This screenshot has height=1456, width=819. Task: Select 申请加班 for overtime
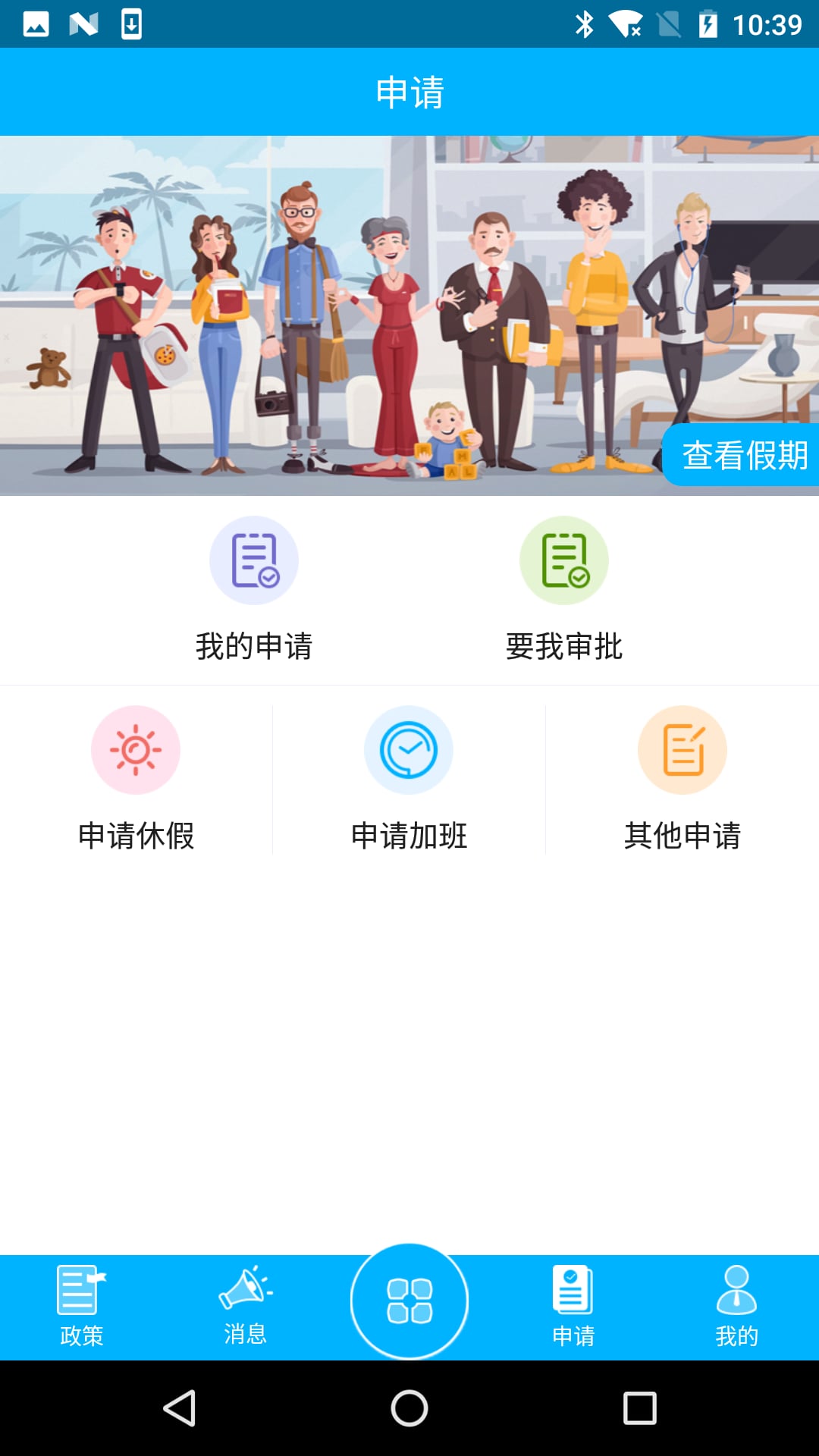click(x=409, y=779)
